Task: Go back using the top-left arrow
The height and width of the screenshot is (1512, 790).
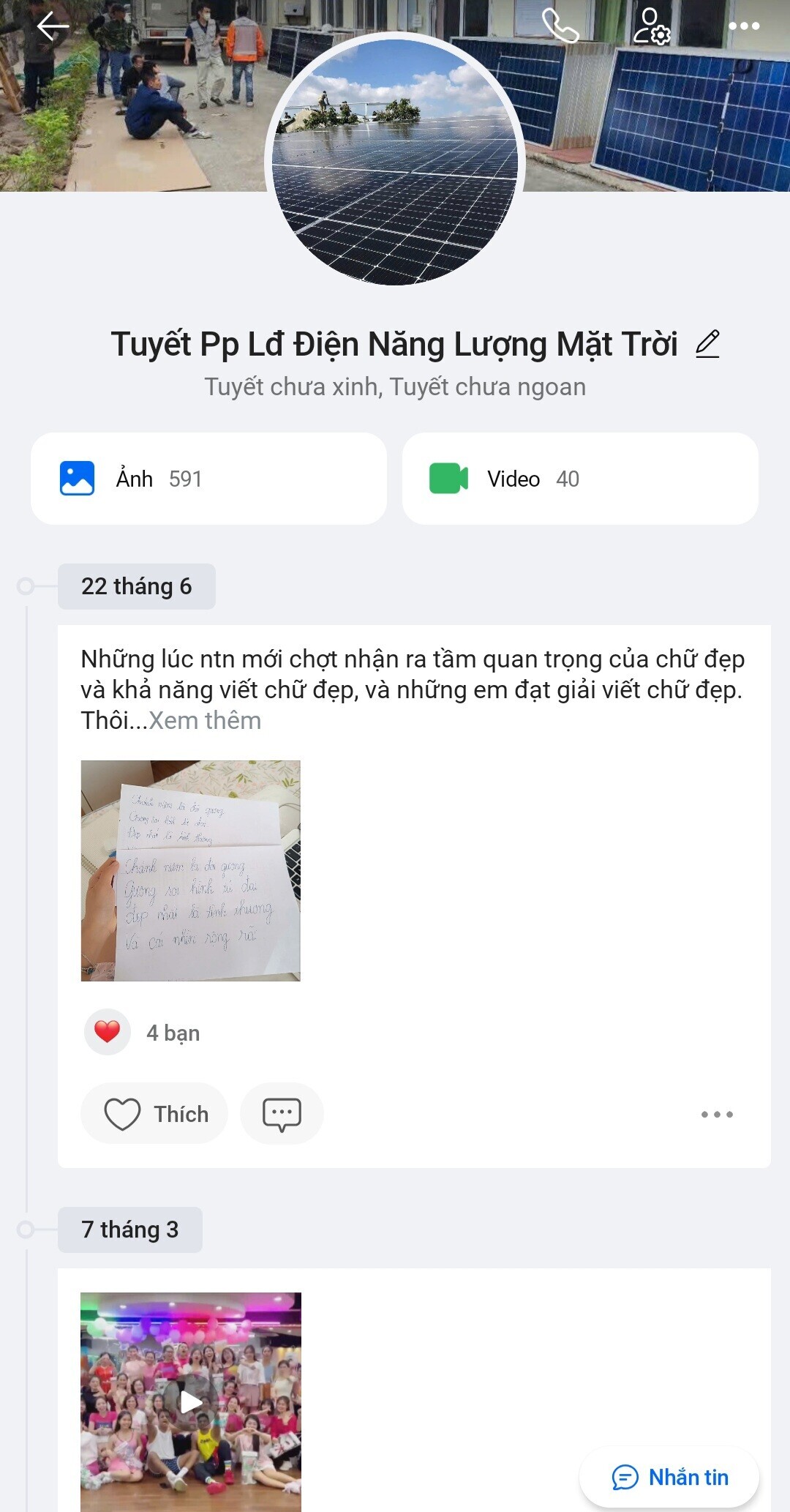Action: [x=52, y=26]
